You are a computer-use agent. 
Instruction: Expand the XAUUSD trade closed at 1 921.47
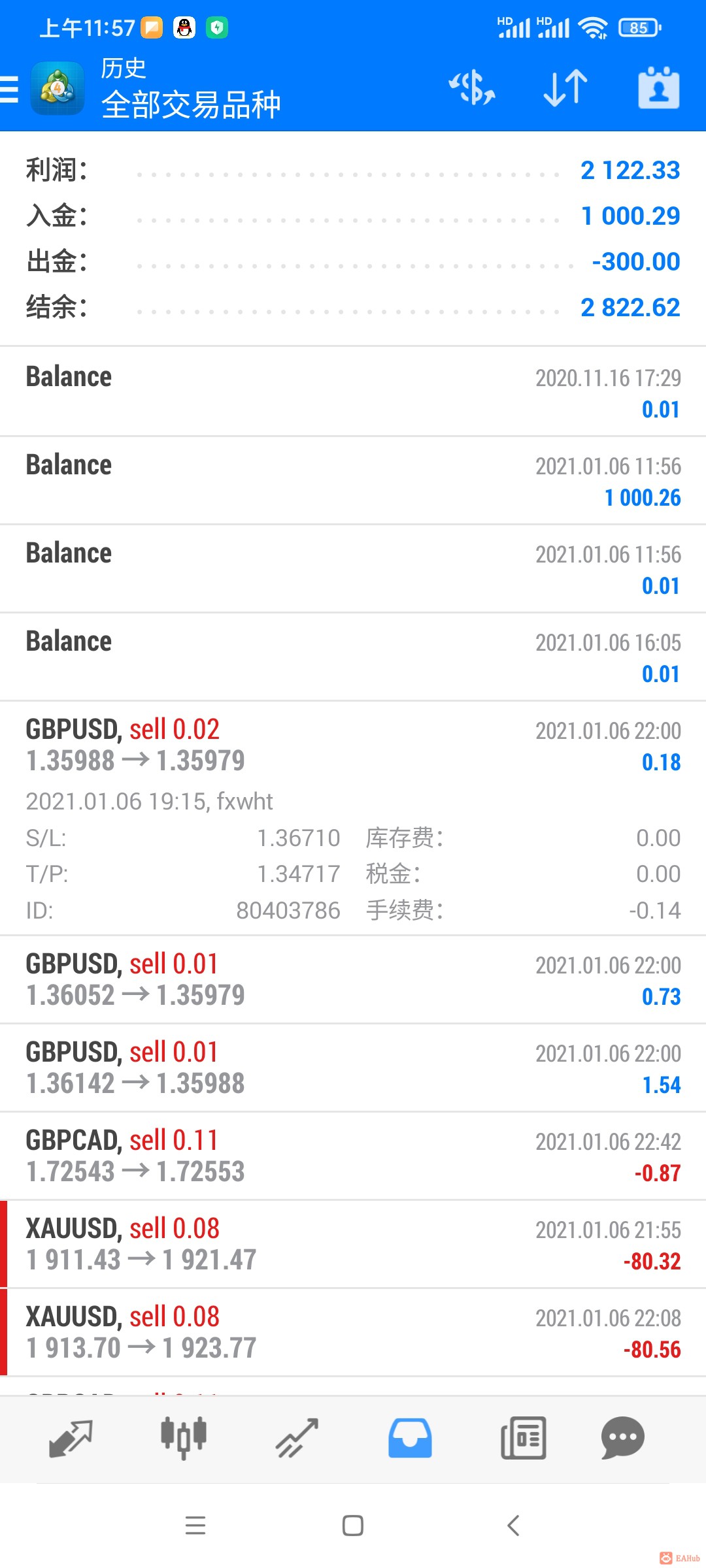(353, 1244)
